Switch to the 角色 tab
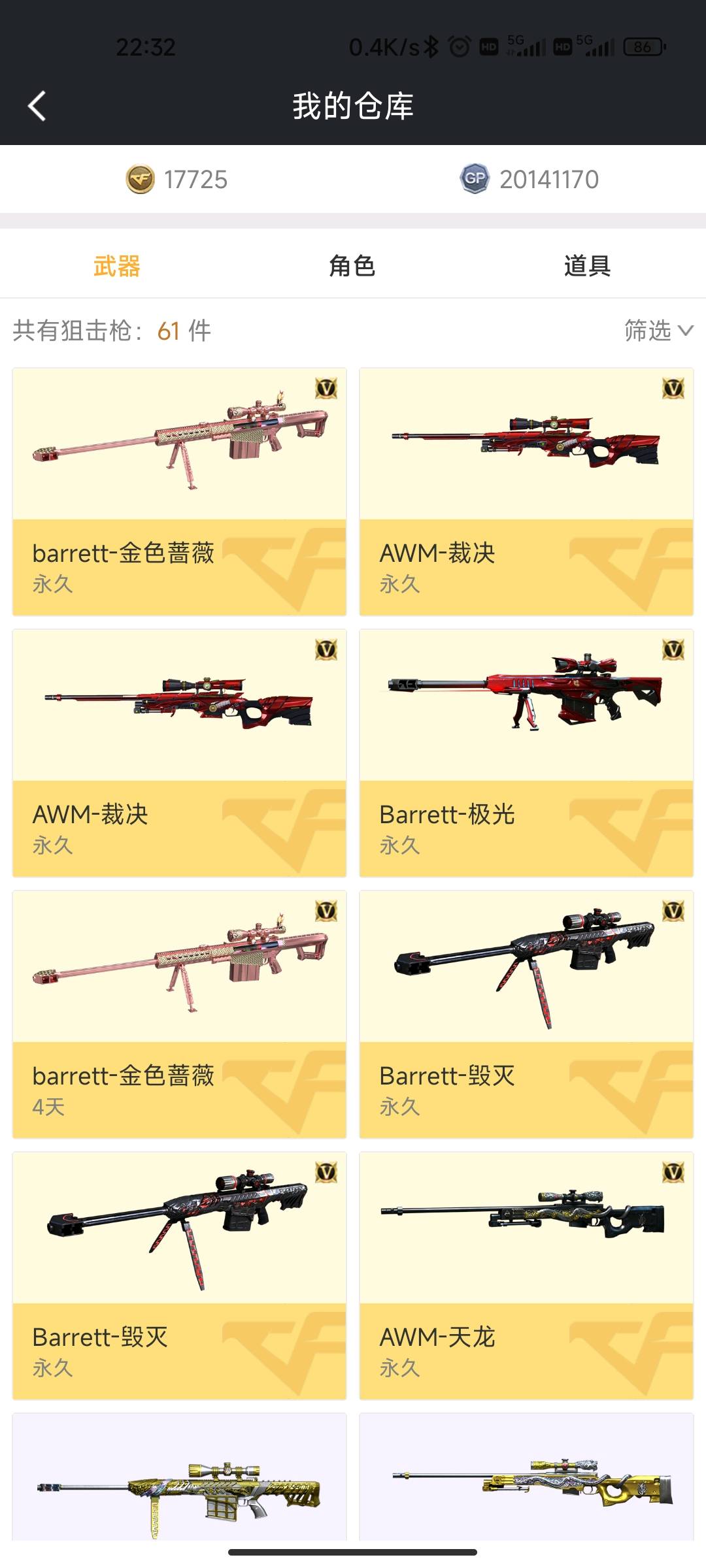This screenshot has width=706, height=1568. click(352, 266)
